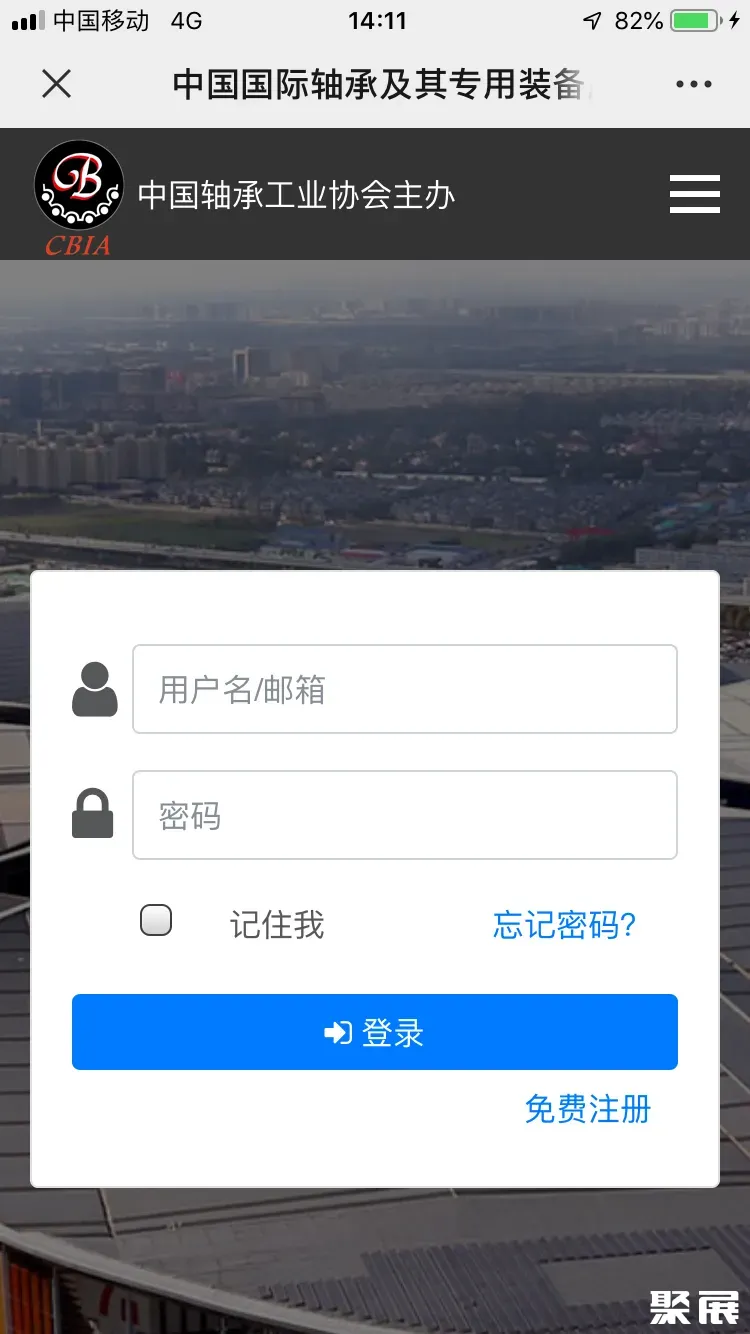Enable the 记住我 remember-me checkbox

click(x=155, y=919)
